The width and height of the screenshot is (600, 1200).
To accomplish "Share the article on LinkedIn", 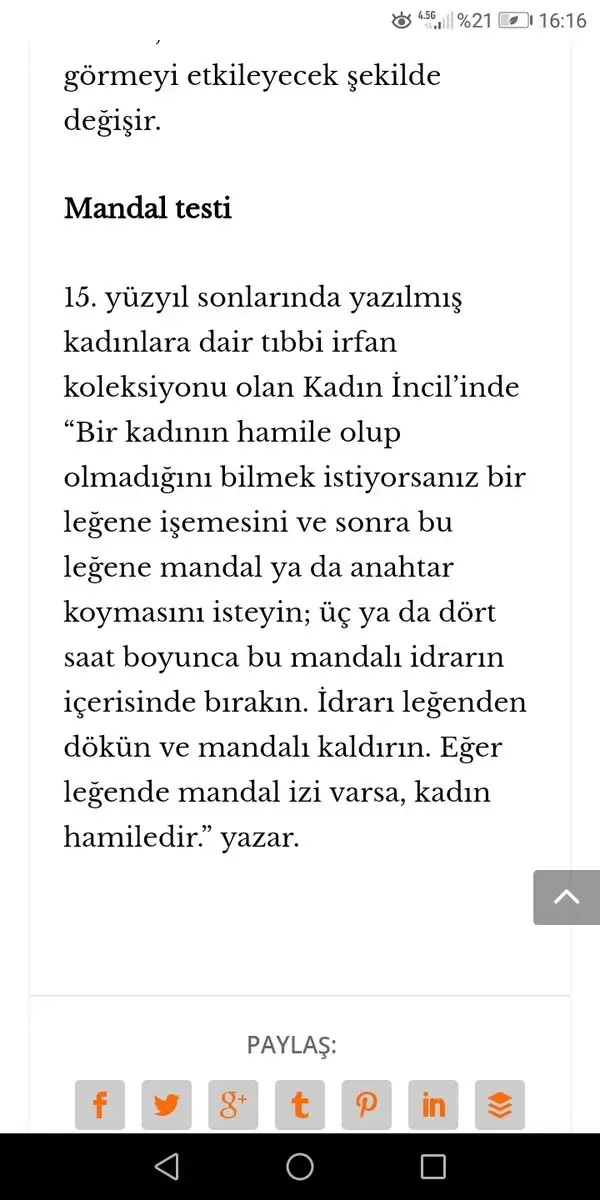I will 433,1105.
